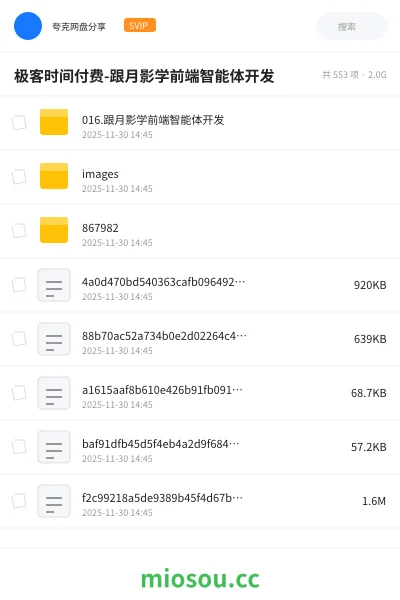Tap the 搜索 search box
400x600 pixels.
(x=351, y=26)
